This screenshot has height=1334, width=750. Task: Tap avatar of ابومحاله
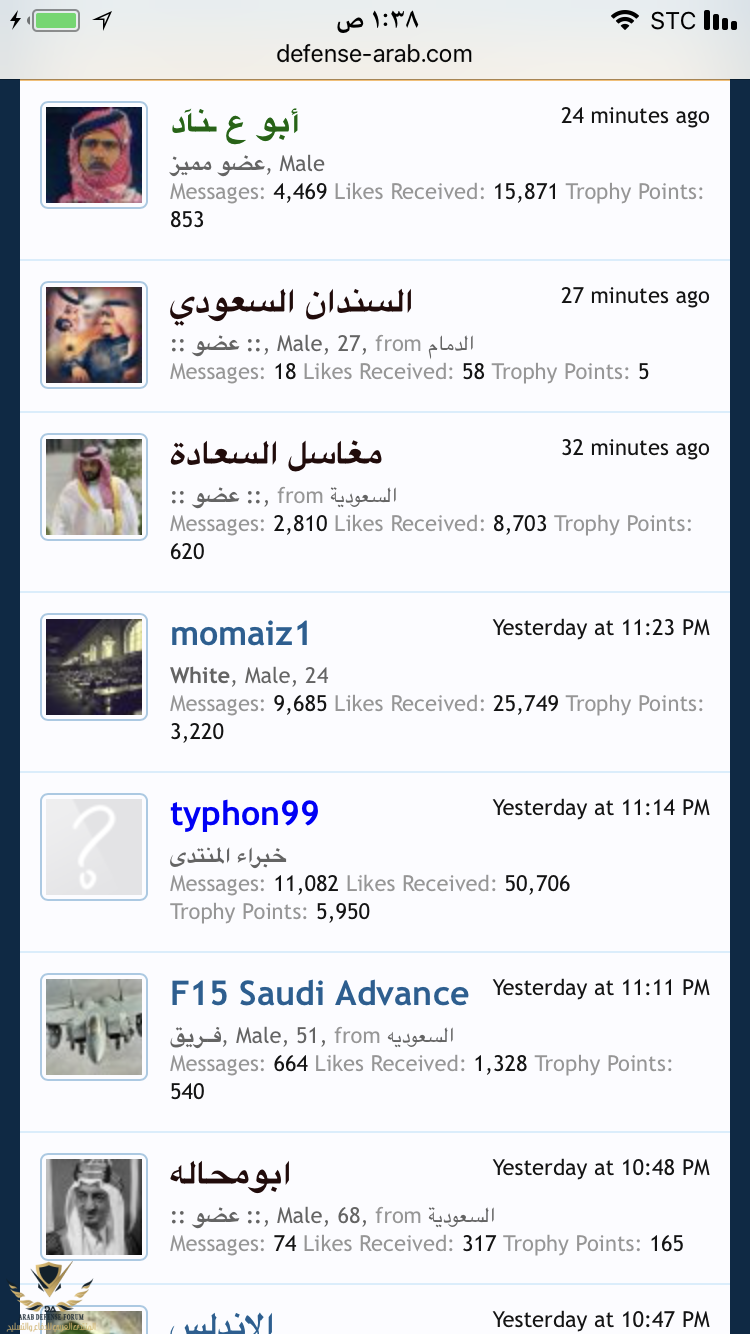(94, 1207)
